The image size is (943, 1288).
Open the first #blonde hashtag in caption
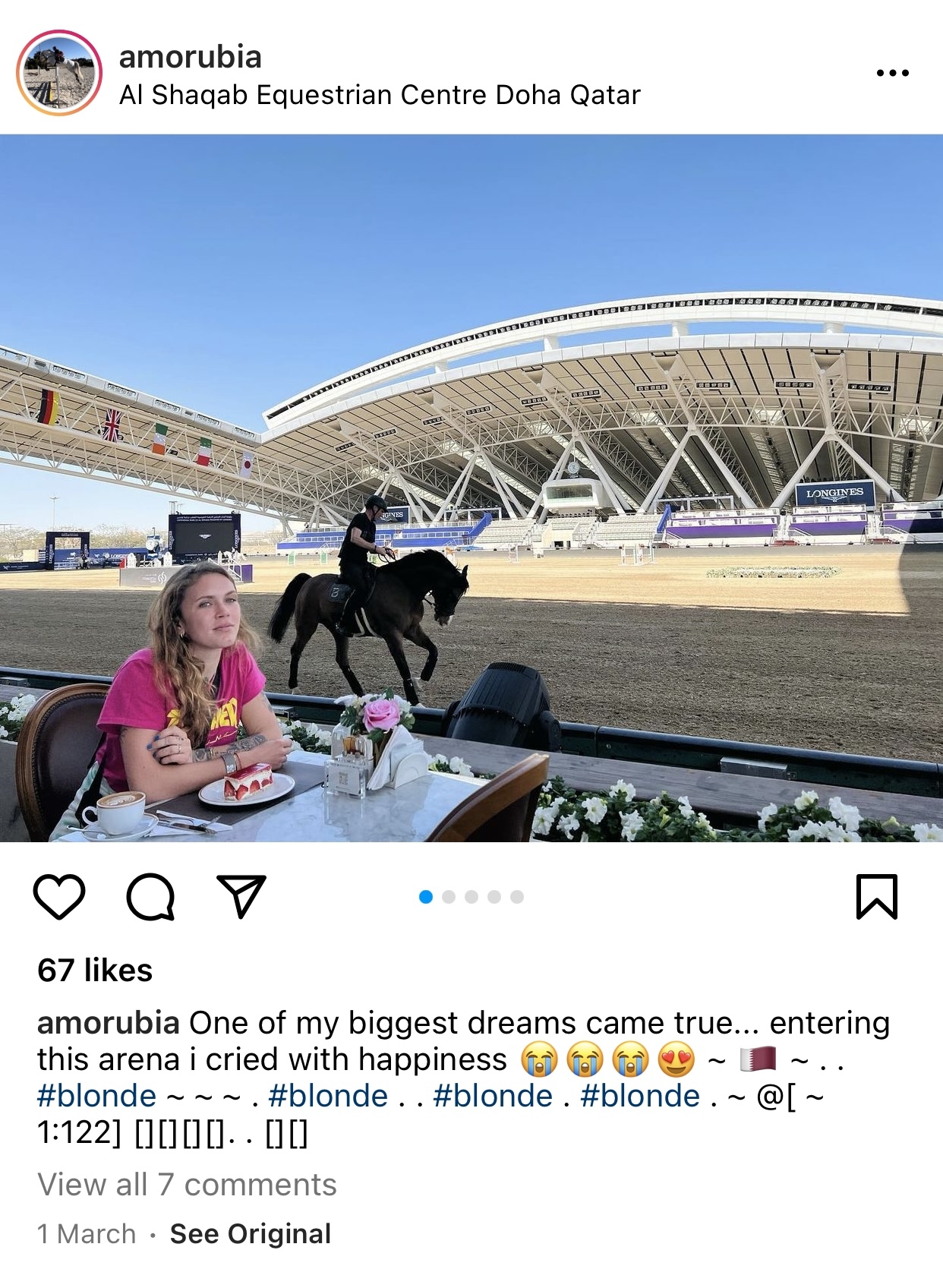click(96, 1096)
